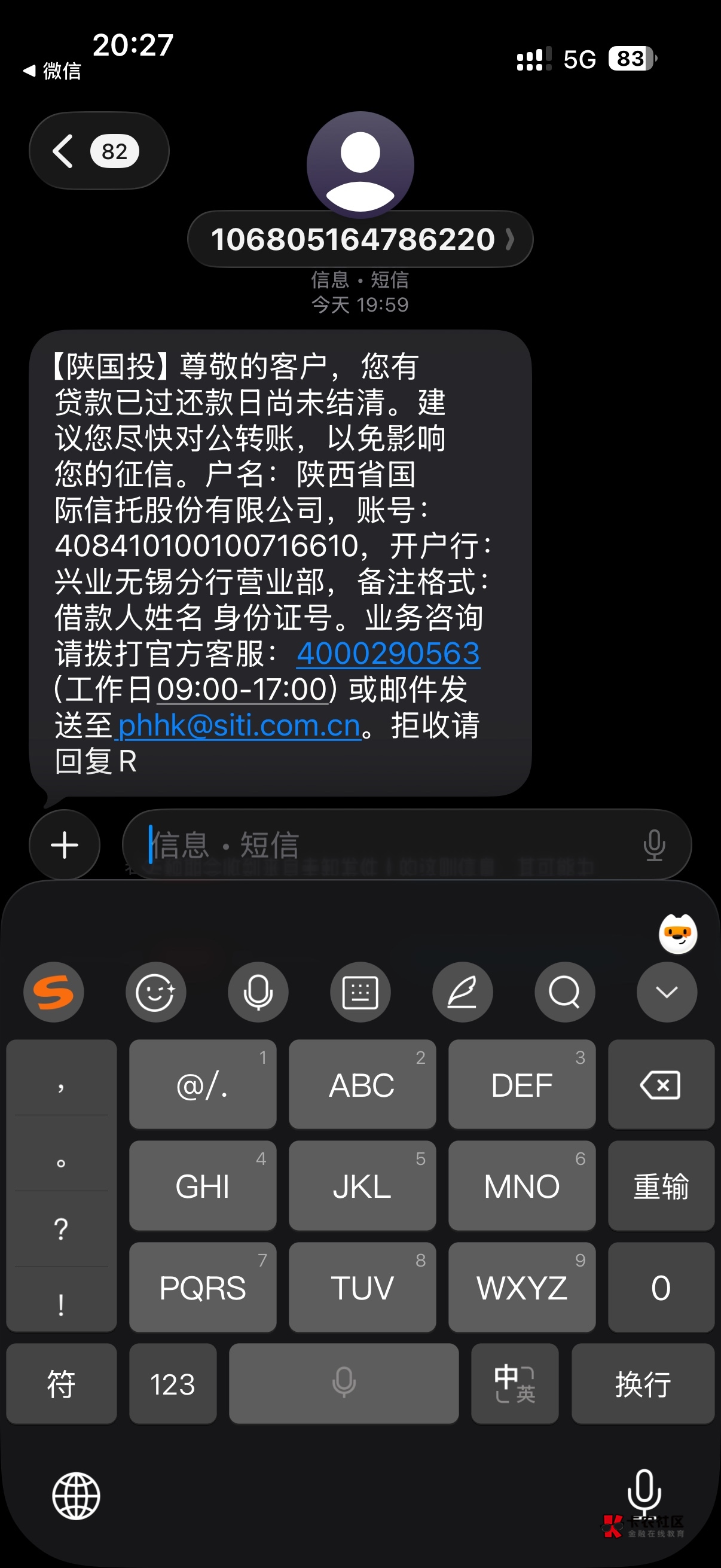Viewport: 721px width, 1568px height.
Task: Collapse the keyboard with the down chevron
Action: [x=667, y=992]
